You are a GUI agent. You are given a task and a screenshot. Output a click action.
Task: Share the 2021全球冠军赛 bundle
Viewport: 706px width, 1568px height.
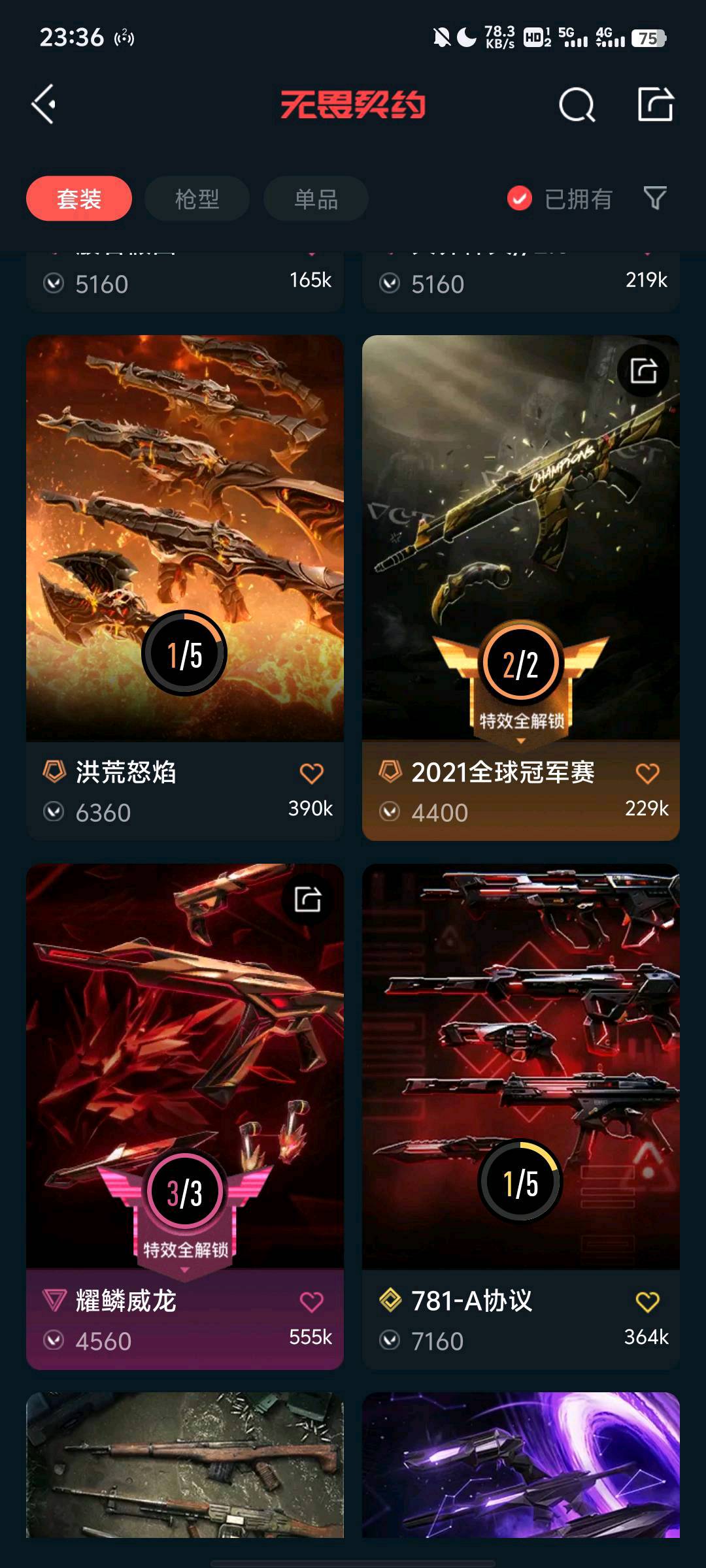pos(643,371)
